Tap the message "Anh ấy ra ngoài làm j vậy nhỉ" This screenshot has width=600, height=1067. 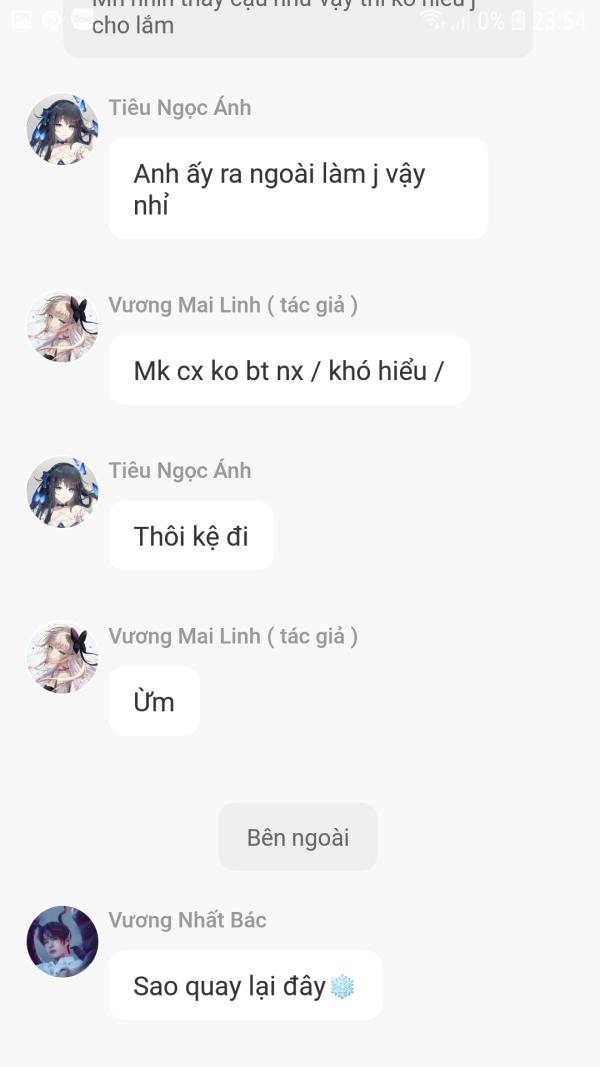point(297,189)
